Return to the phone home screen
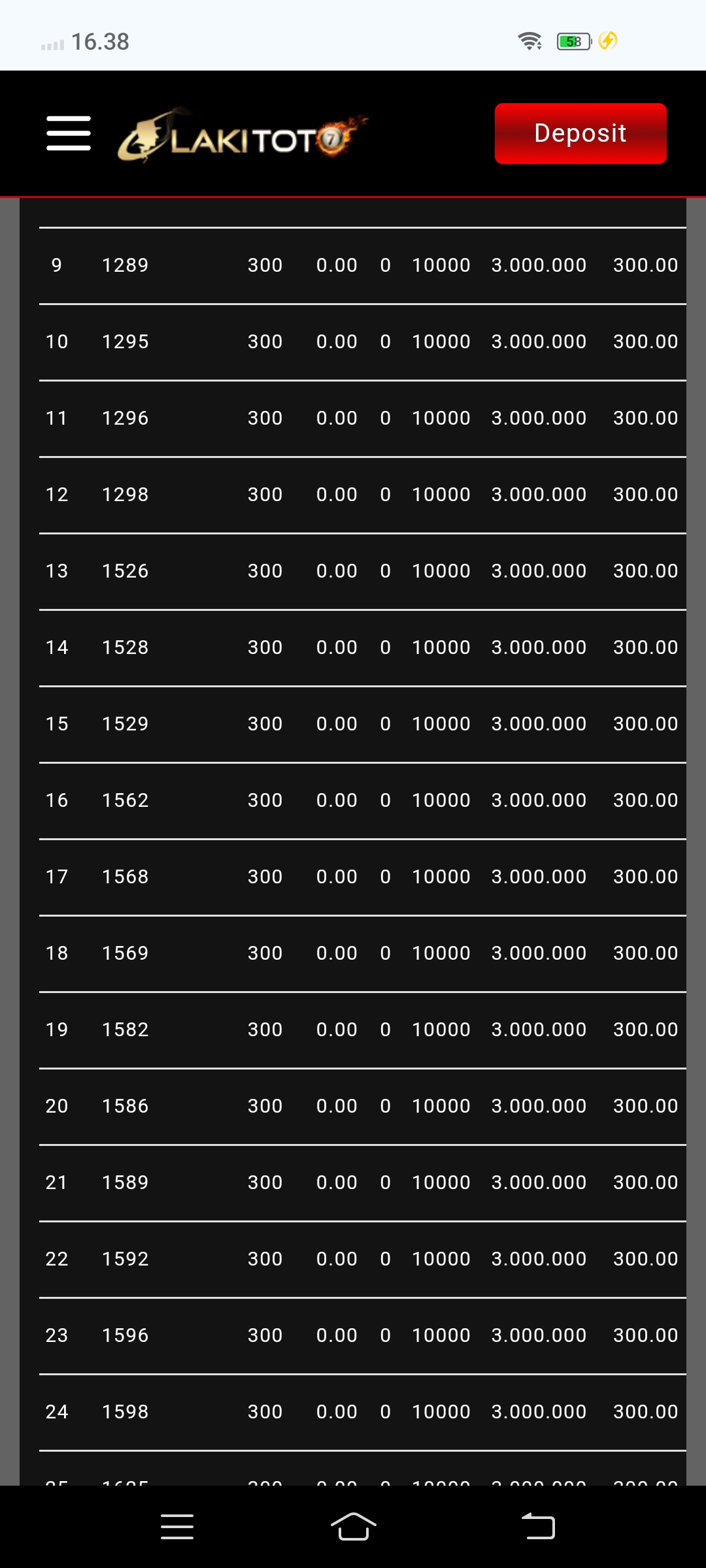Image resolution: width=706 pixels, height=1568 pixels. [353, 1526]
